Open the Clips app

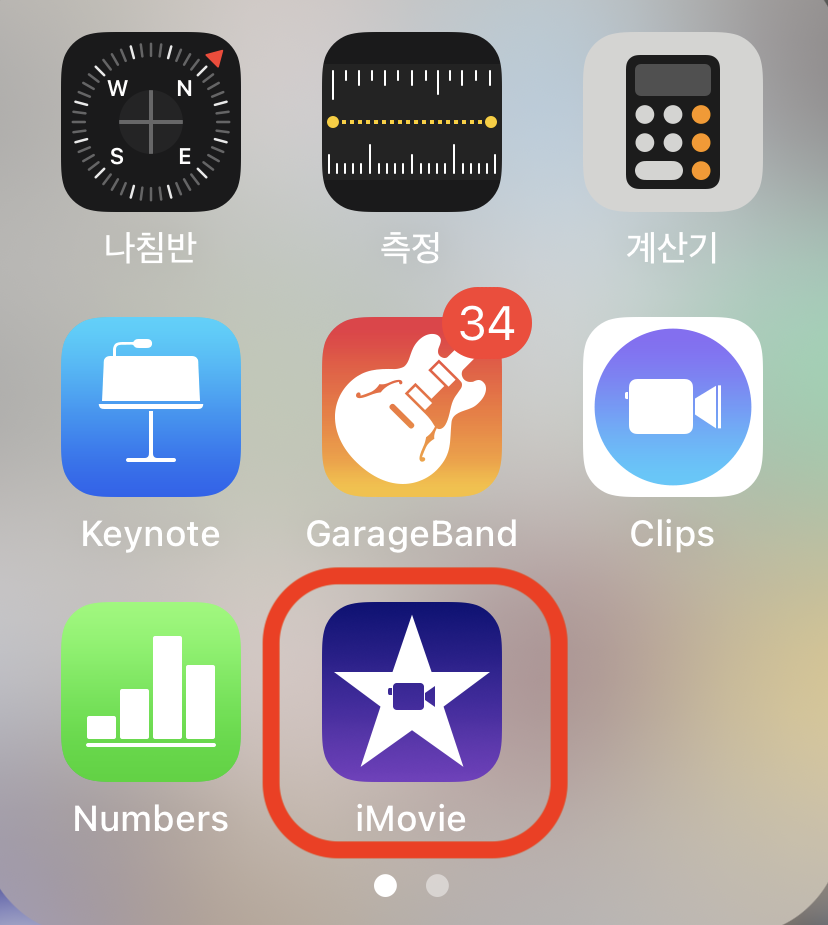tap(673, 407)
